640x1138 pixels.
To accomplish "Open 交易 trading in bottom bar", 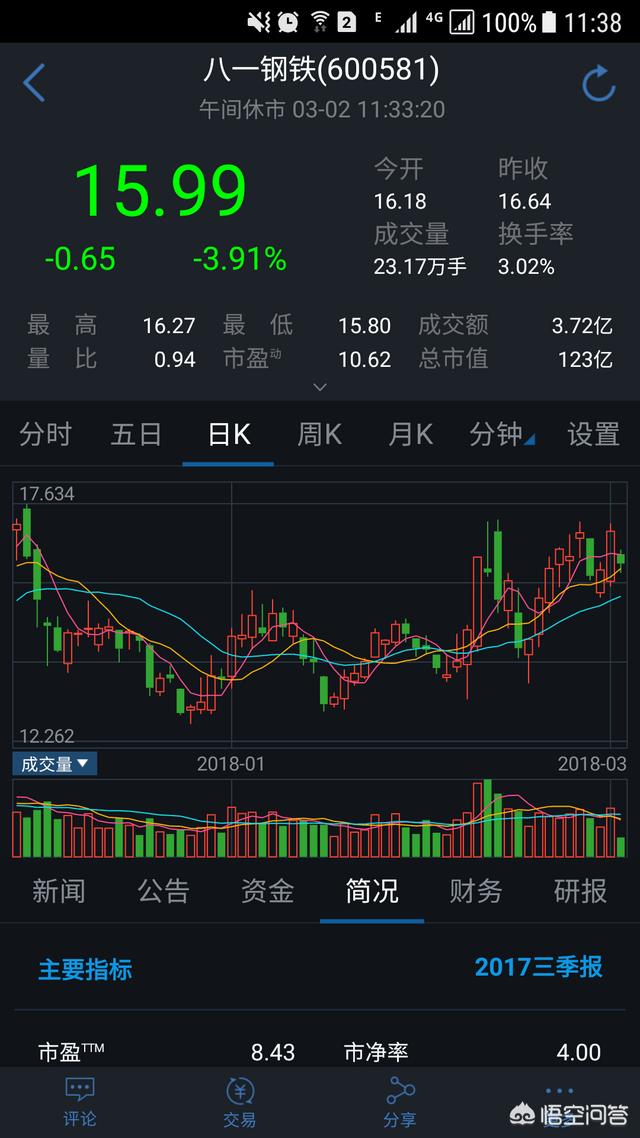I will point(240,1102).
